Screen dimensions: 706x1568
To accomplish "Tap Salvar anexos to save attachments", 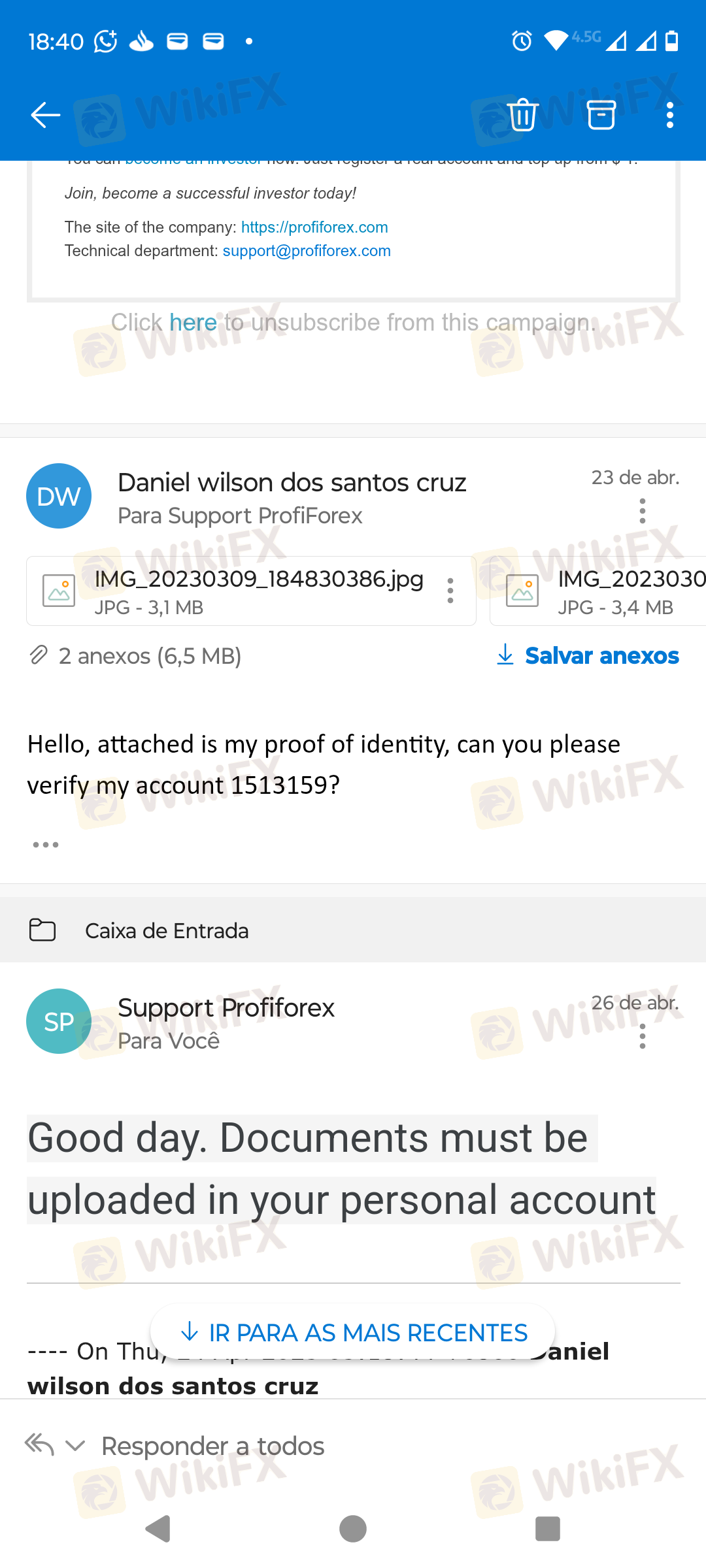I will (588, 655).
